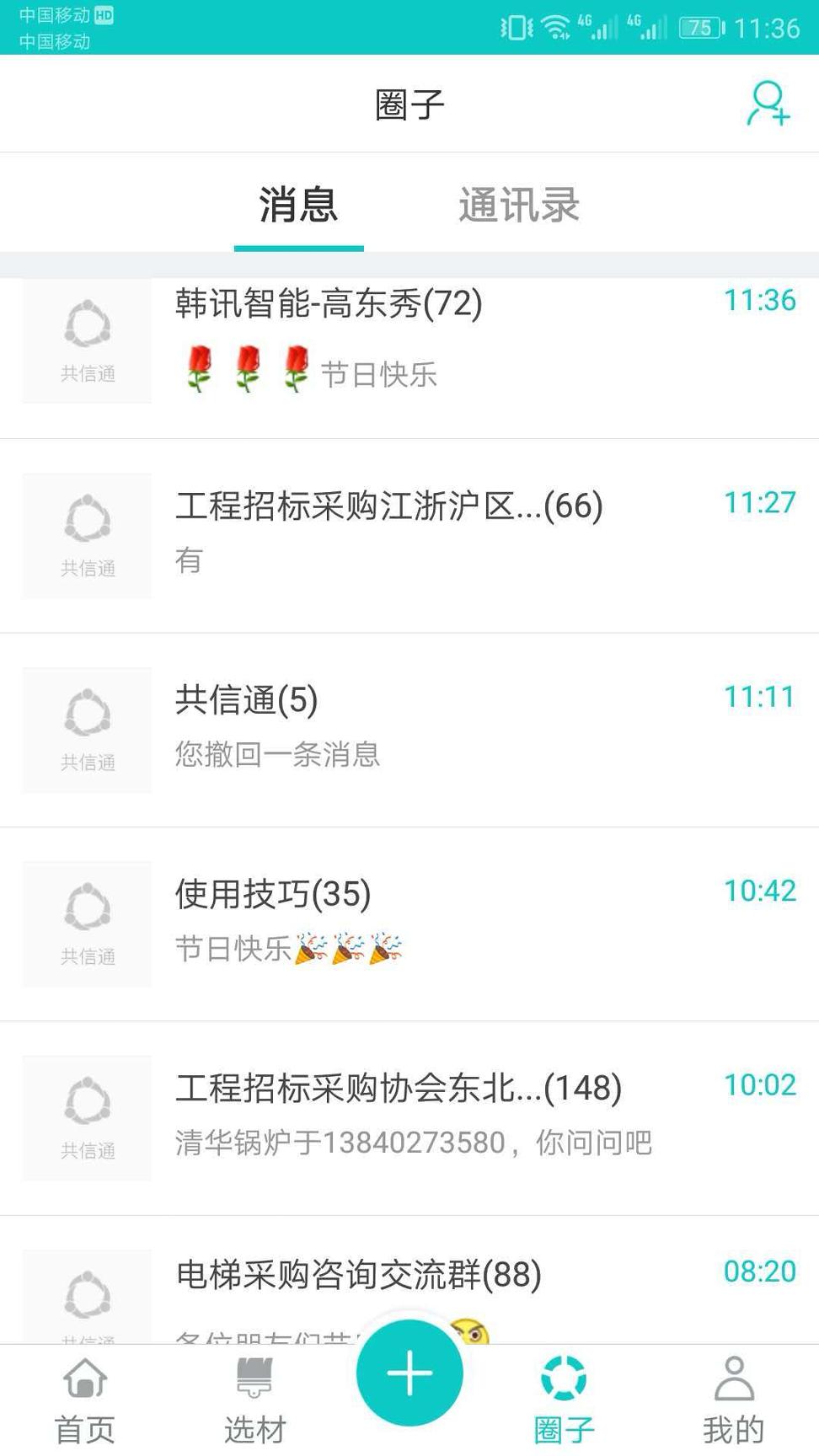
Task: Open the 共信通 group avatar
Action: pos(86,730)
